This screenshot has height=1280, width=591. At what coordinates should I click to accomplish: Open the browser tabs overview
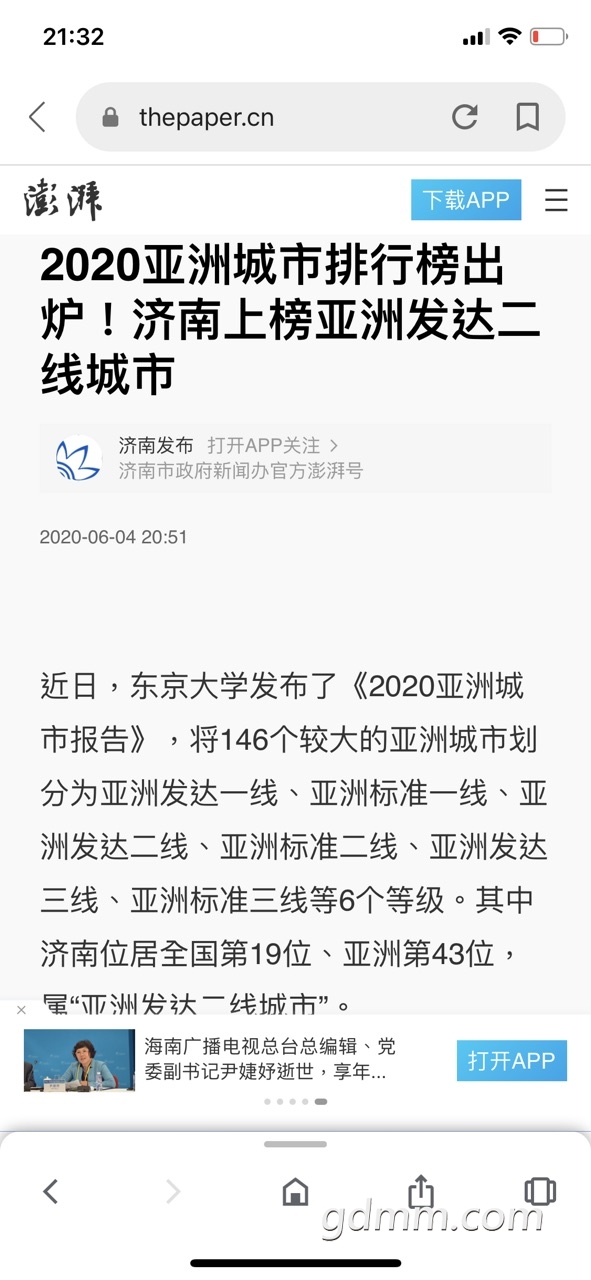(x=540, y=1190)
